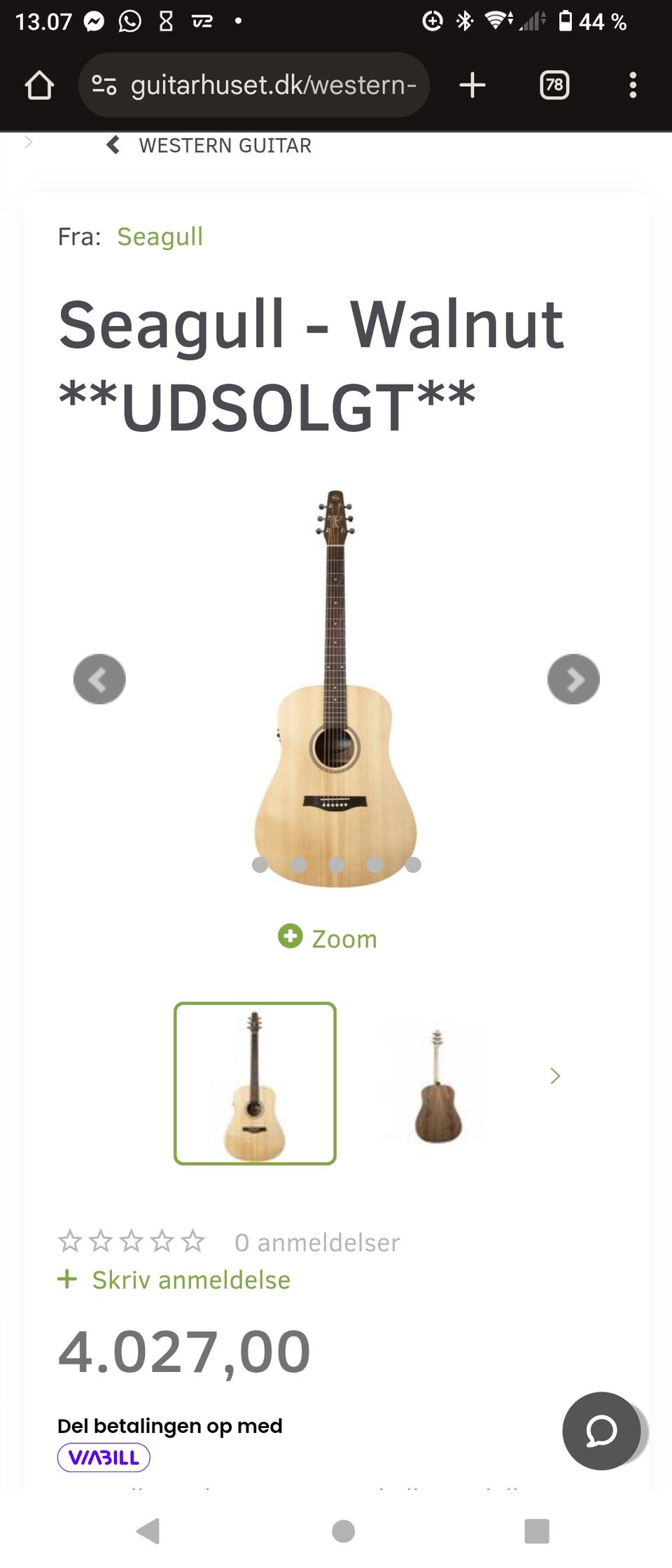Select the front view guitar thumbnail
Image resolution: width=672 pixels, height=1568 pixels.
coord(255,1083)
